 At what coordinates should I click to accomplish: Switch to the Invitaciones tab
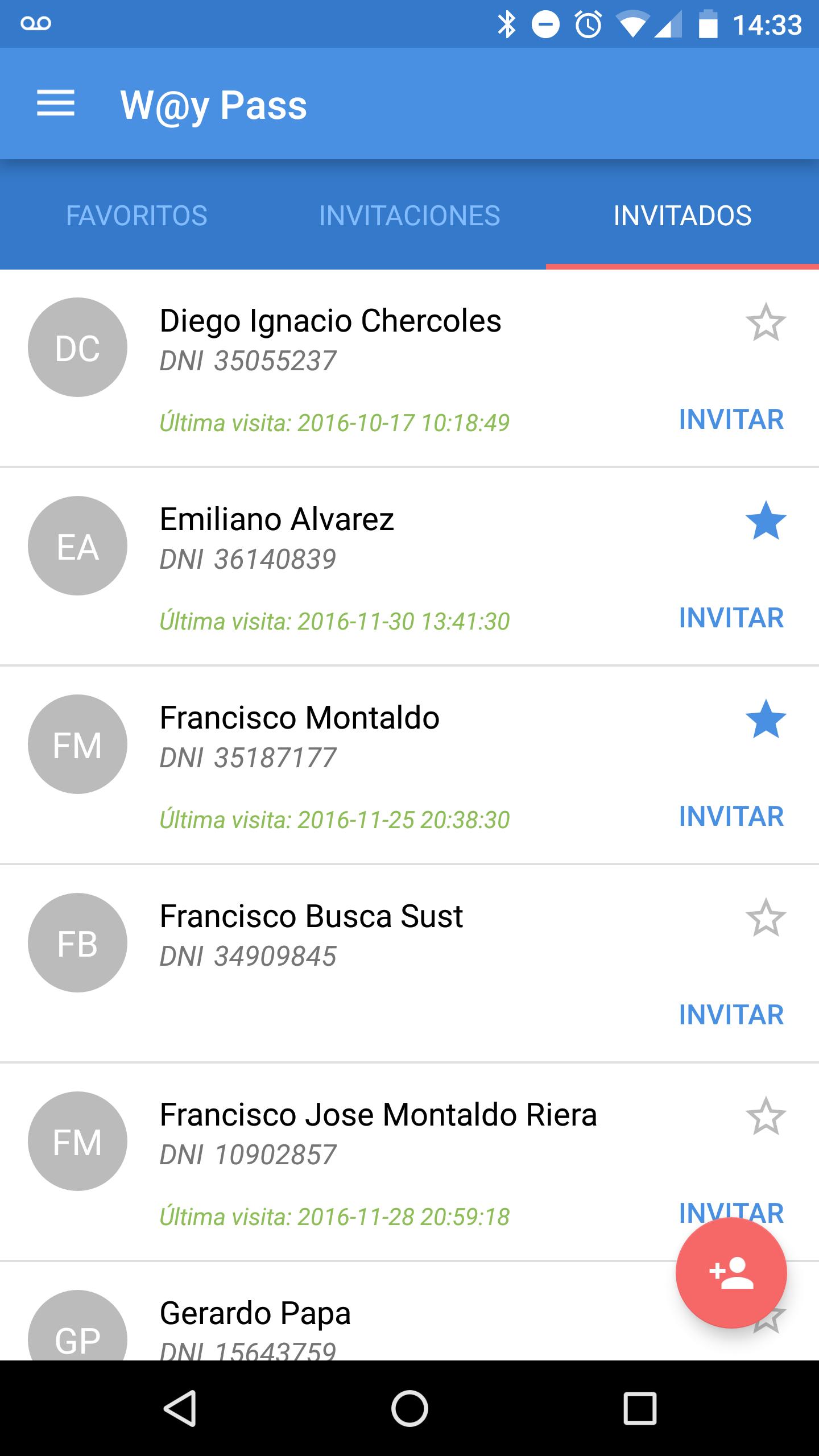pos(409,216)
